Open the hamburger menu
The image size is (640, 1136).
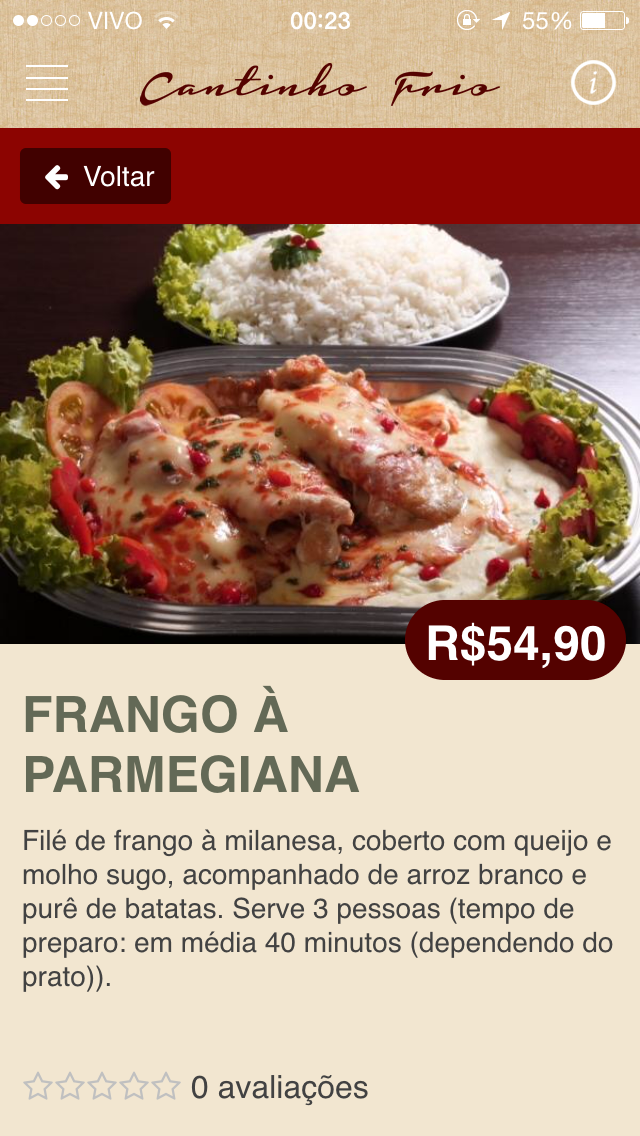click(x=47, y=83)
